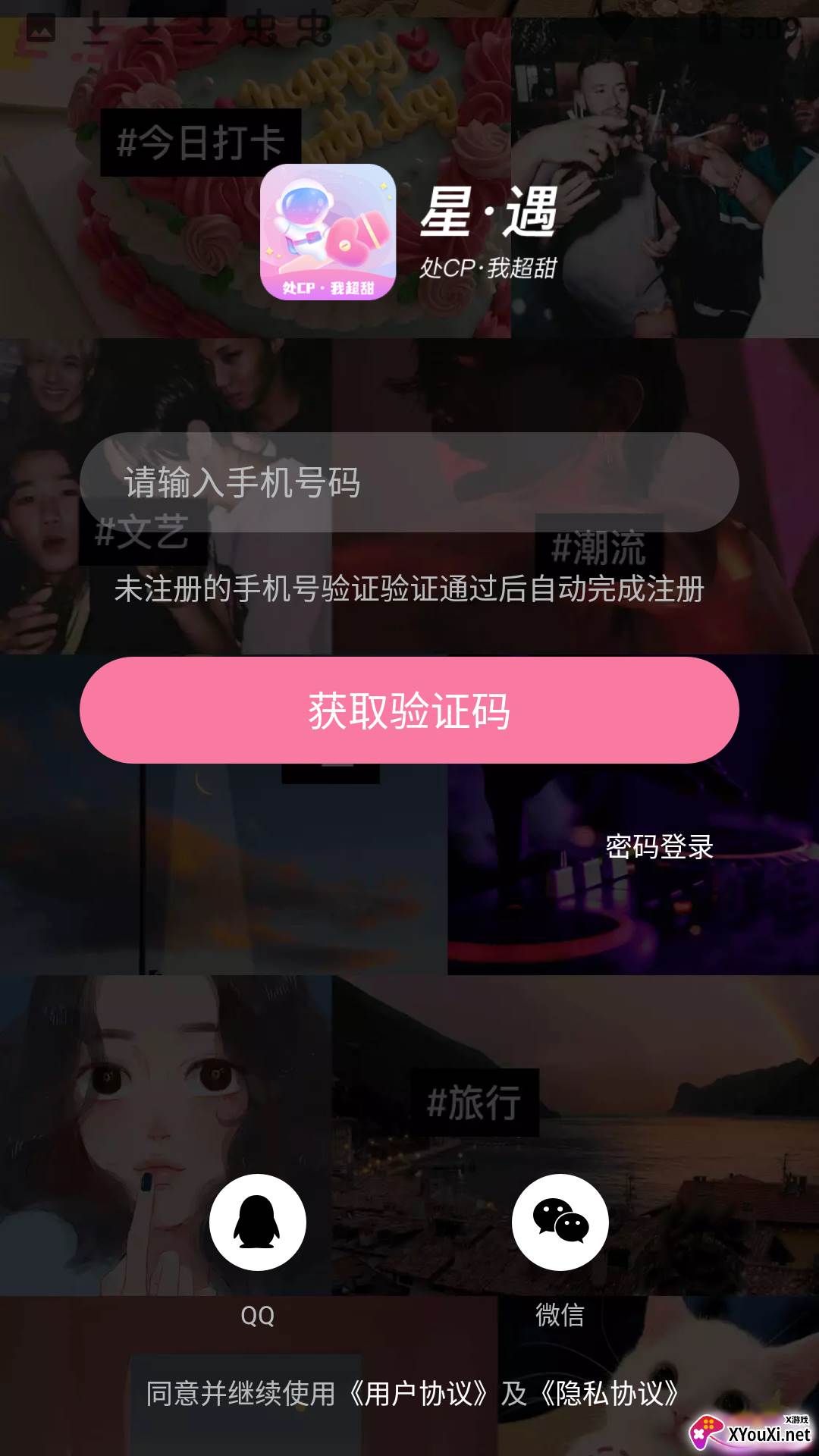819x1456 pixels.
Task: Log in with WeChat (微信)
Action: coord(560,1222)
